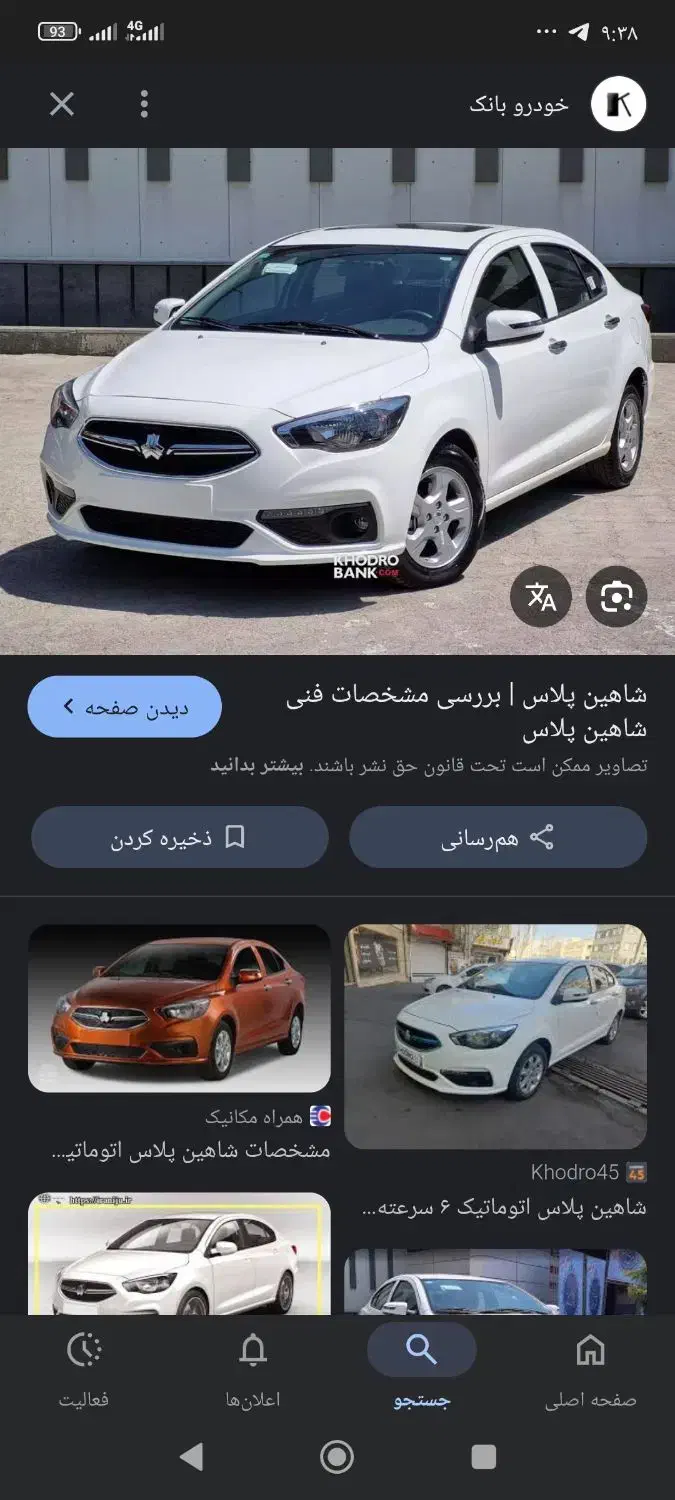
Task: Close the image viewer
Action: pyautogui.click(x=62, y=104)
